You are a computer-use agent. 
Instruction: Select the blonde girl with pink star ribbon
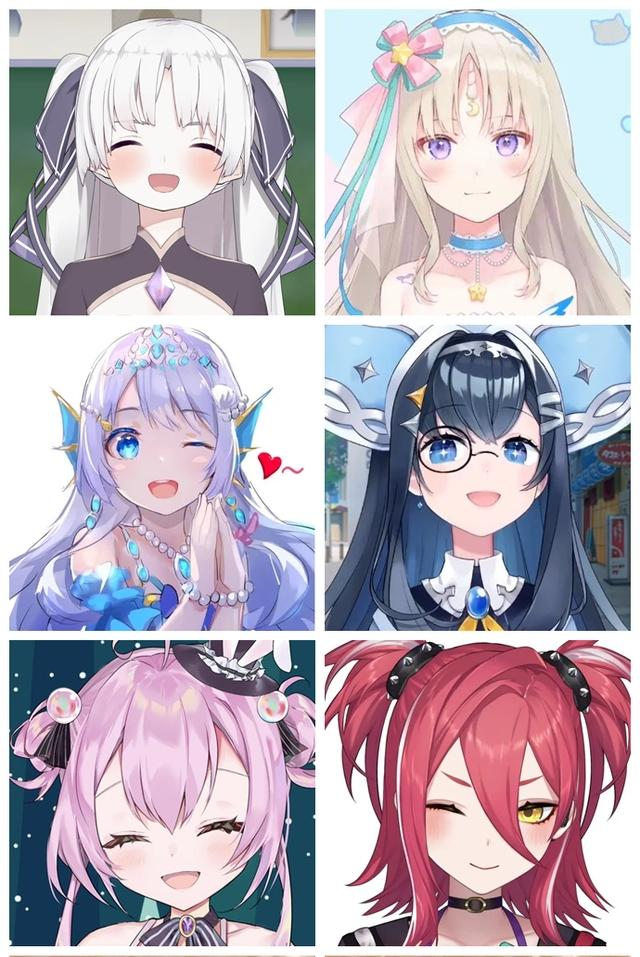pyautogui.click(x=477, y=163)
